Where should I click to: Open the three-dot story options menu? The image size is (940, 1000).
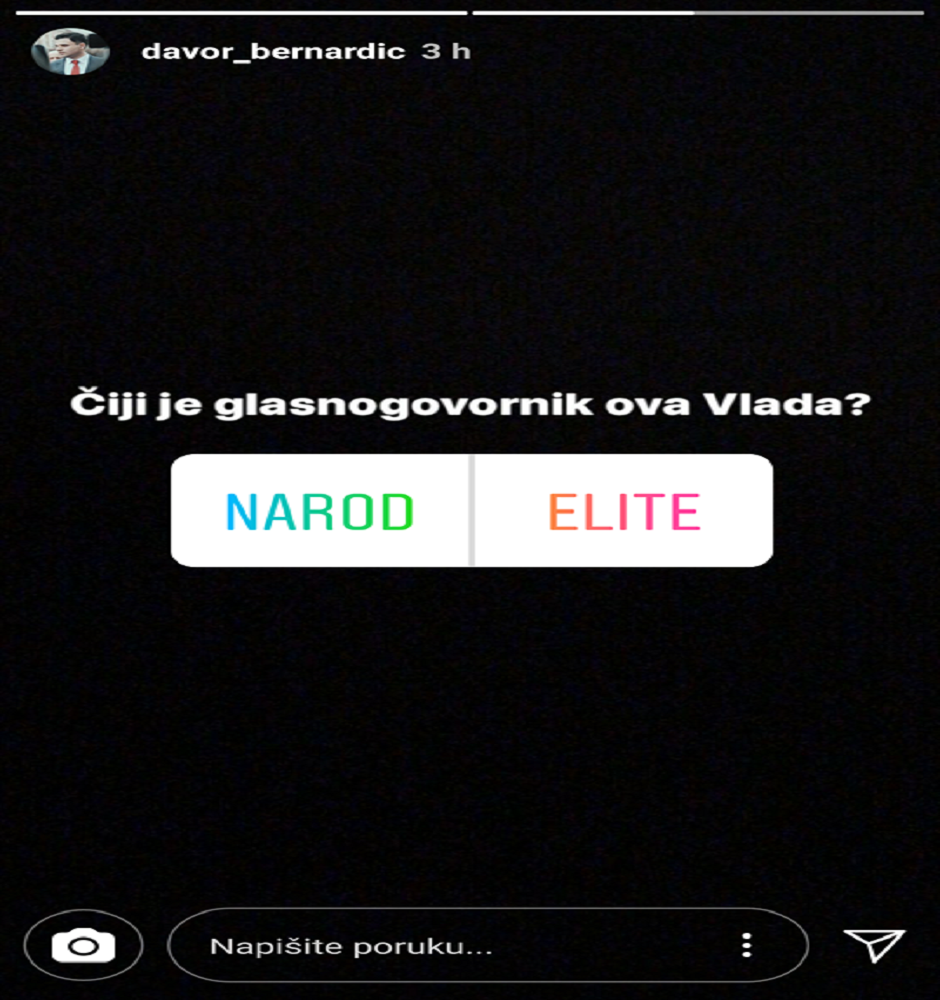746,946
